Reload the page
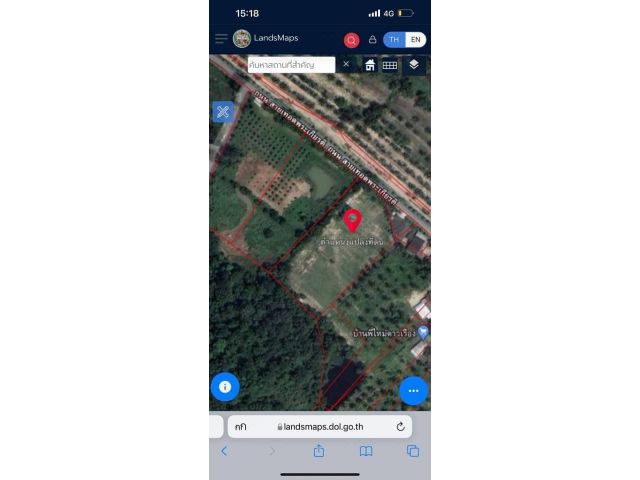 point(400,427)
